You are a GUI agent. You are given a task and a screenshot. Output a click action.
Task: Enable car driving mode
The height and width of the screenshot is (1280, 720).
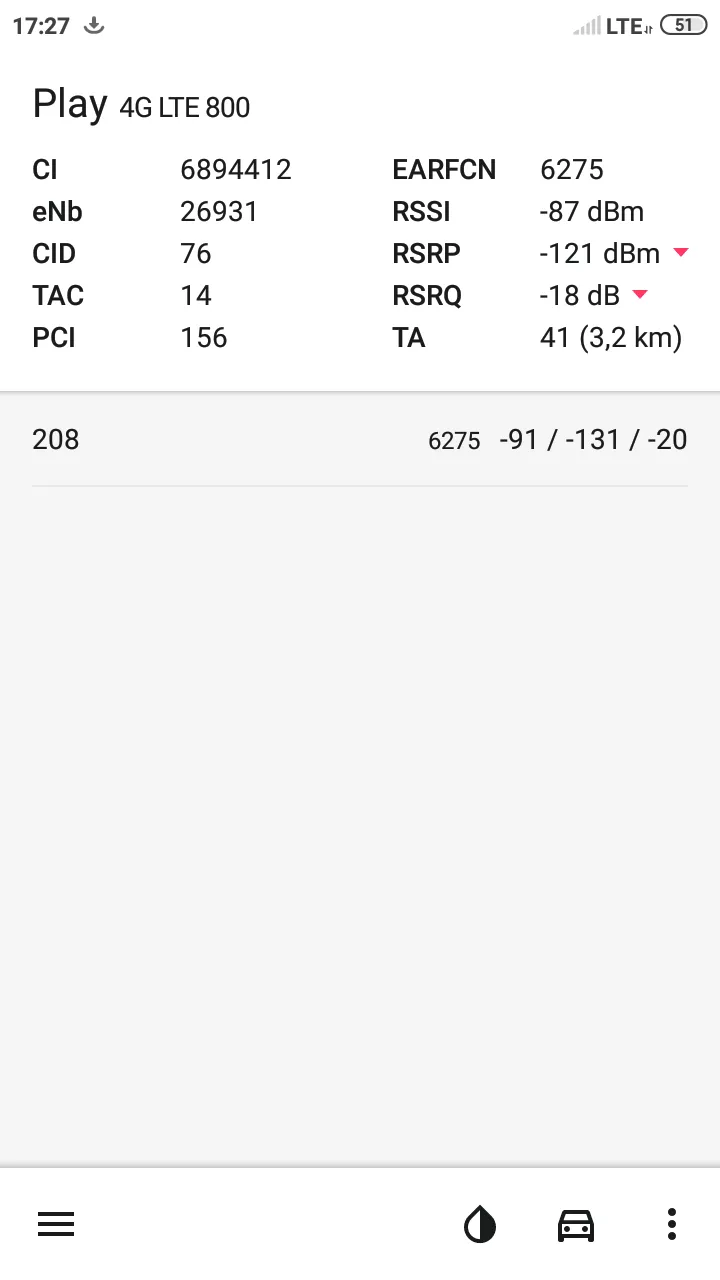pyautogui.click(x=576, y=1224)
